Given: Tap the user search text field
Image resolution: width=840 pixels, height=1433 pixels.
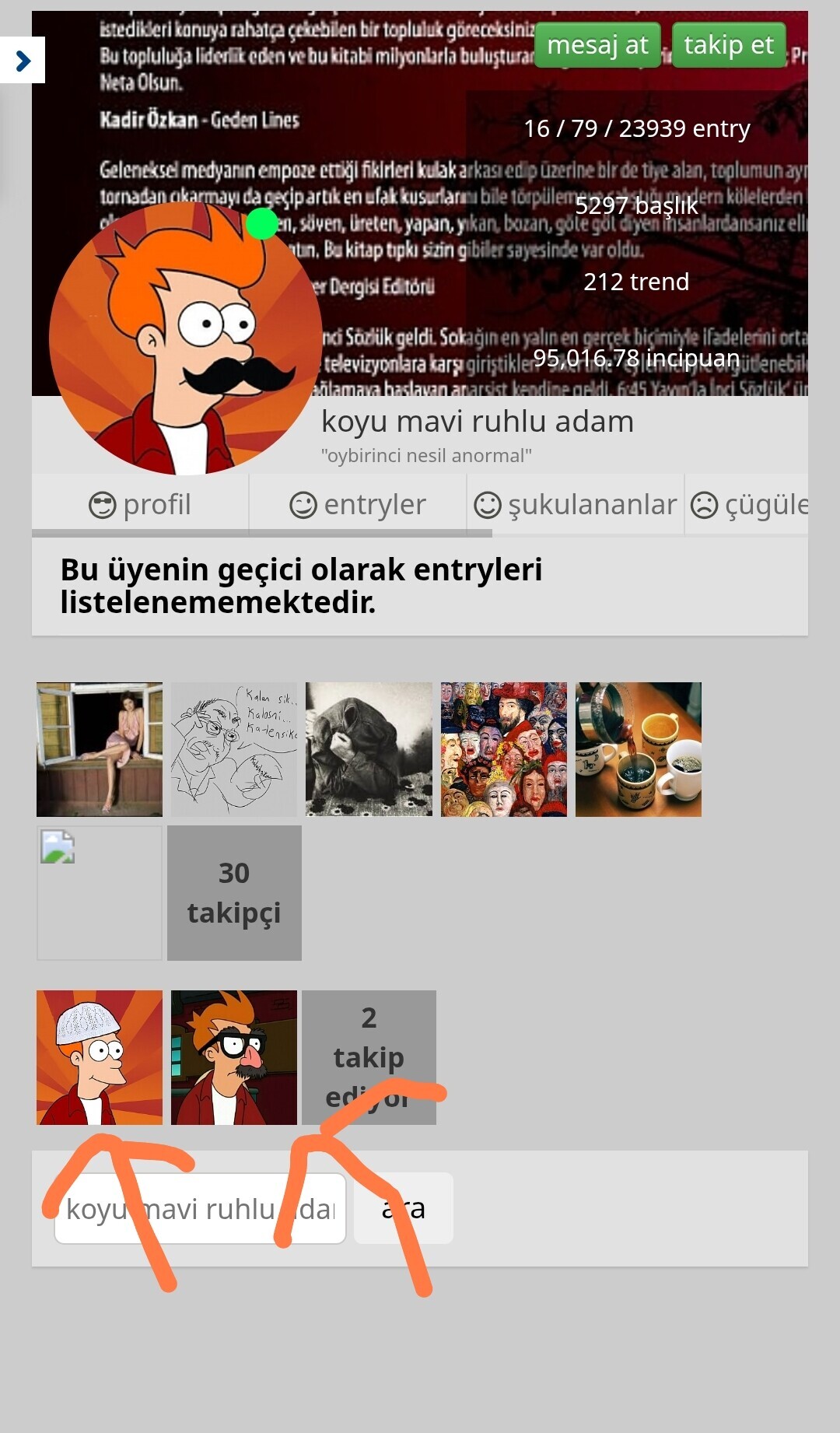Looking at the screenshot, I should click(200, 1208).
